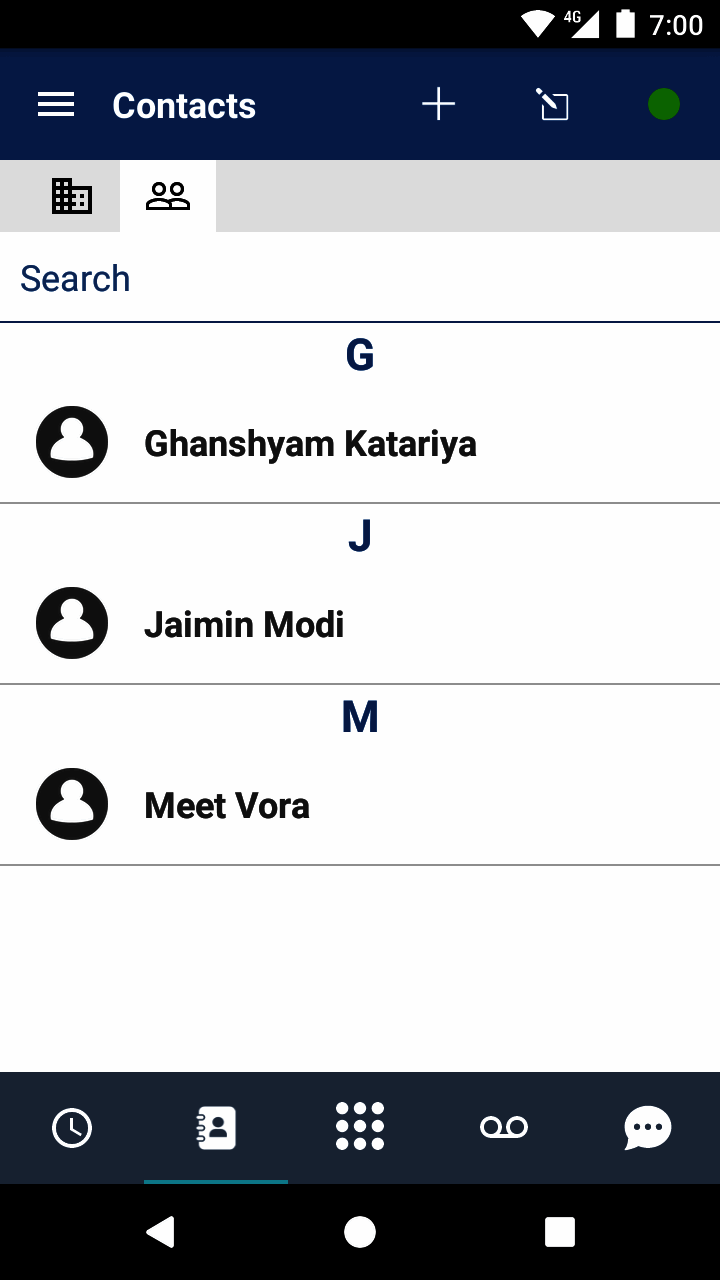Open contact Jaimin Modi
The width and height of the screenshot is (720, 1280).
[x=244, y=624]
